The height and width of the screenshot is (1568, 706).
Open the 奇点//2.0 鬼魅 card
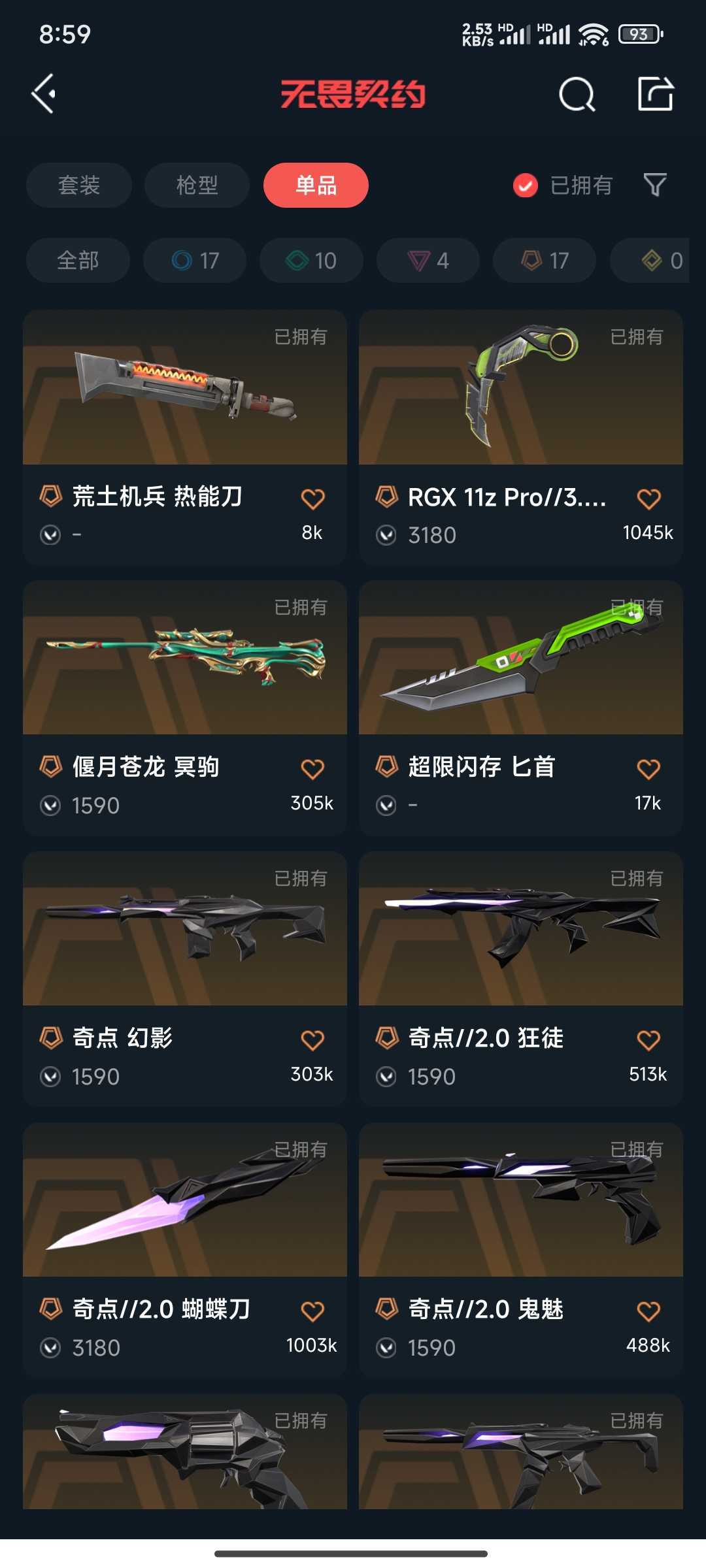click(x=521, y=1250)
